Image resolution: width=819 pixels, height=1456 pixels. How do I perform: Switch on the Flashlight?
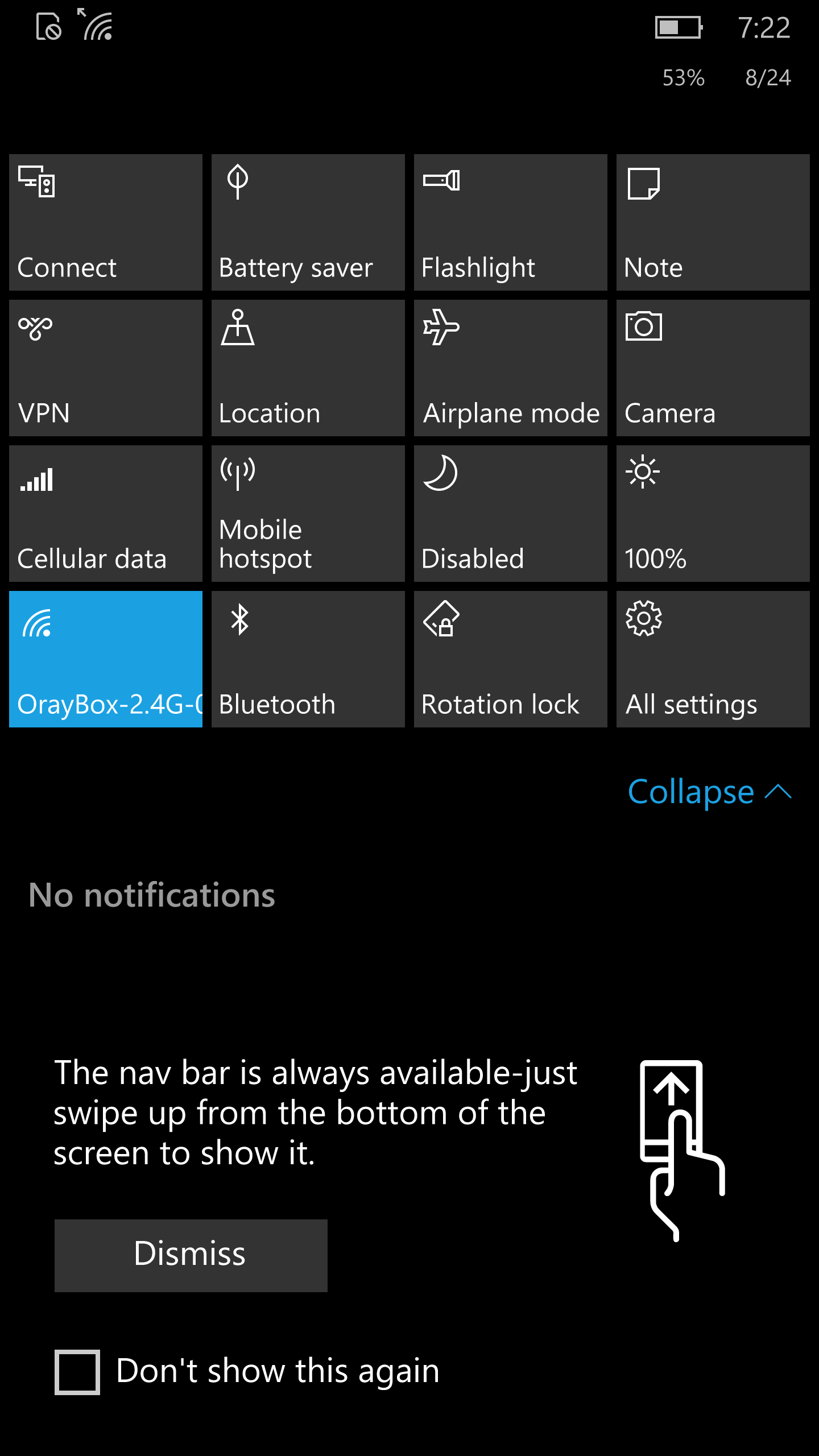click(x=511, y=222)
